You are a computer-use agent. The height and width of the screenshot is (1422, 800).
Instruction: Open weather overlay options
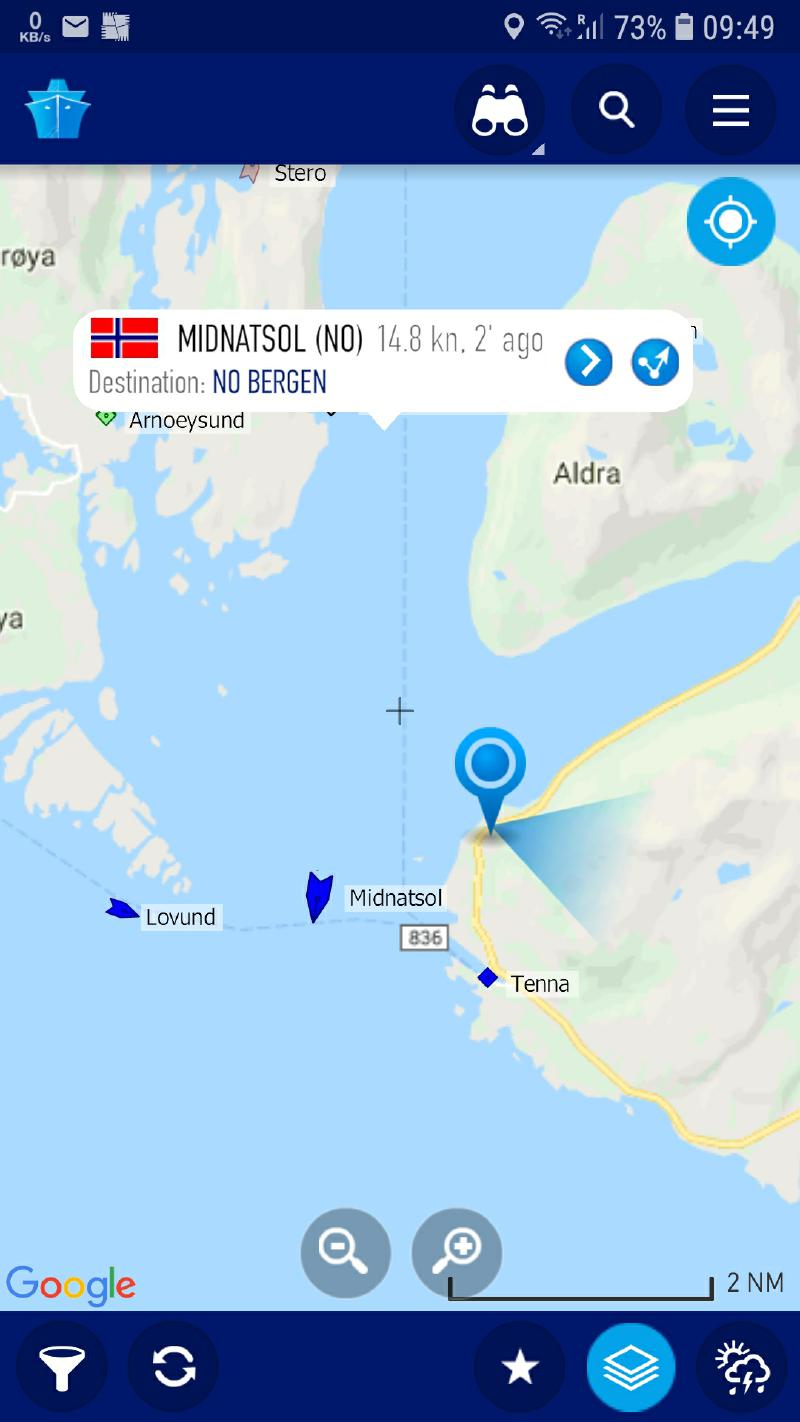click(742, 1367)
